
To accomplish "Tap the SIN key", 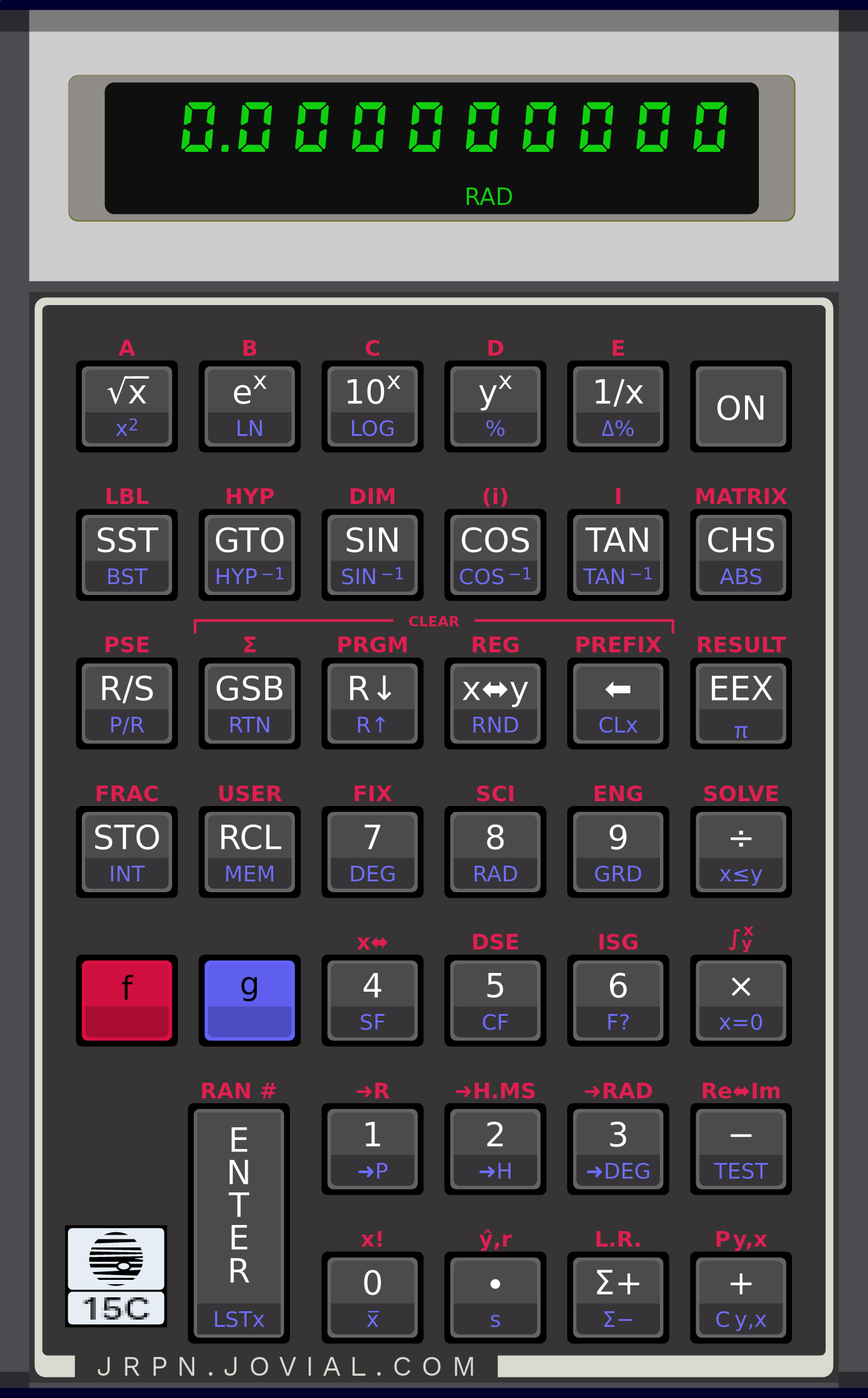I will pyautogui.click(x=373, y=555).
